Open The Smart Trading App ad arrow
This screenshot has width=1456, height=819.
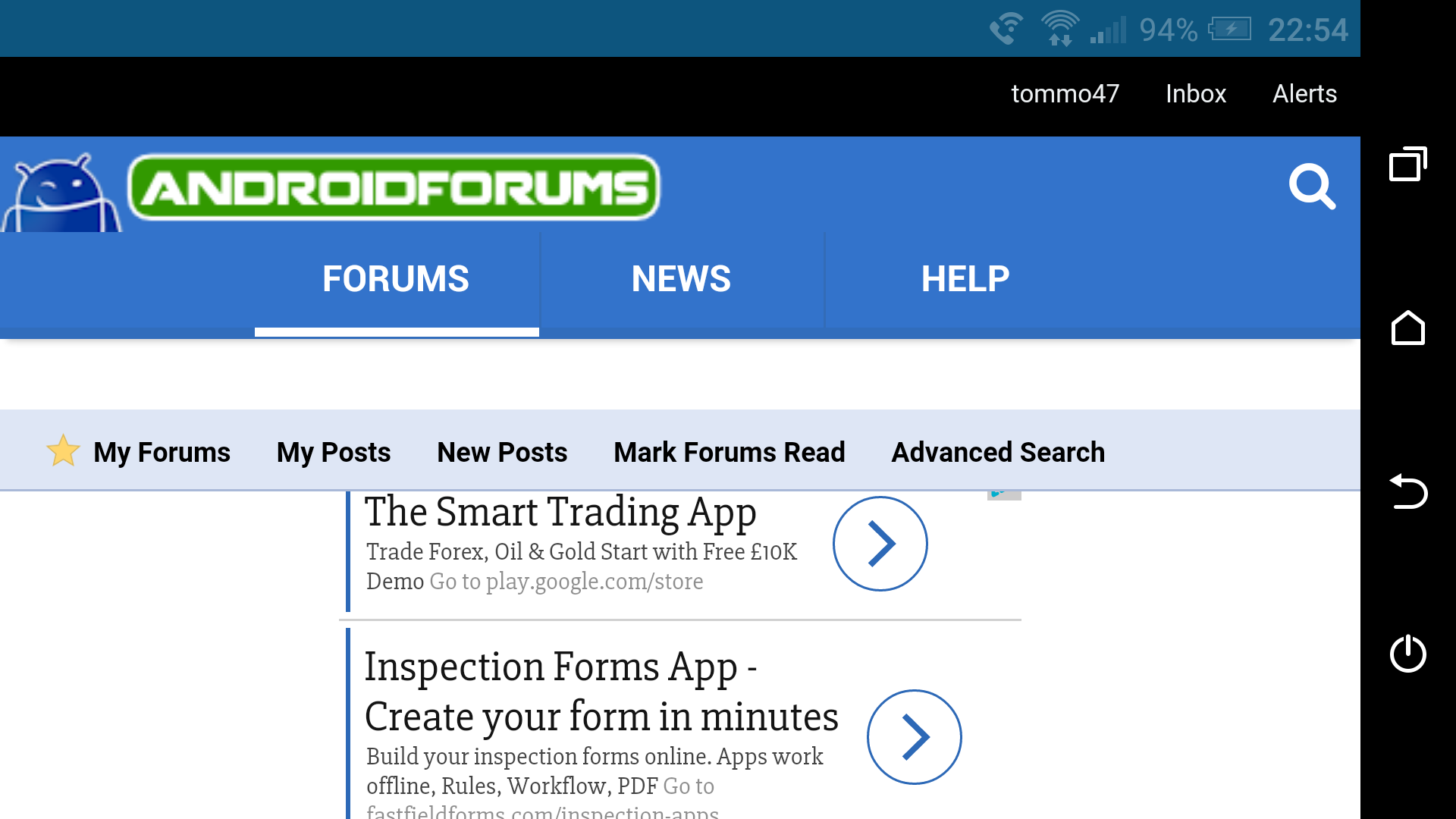point(880,544)
